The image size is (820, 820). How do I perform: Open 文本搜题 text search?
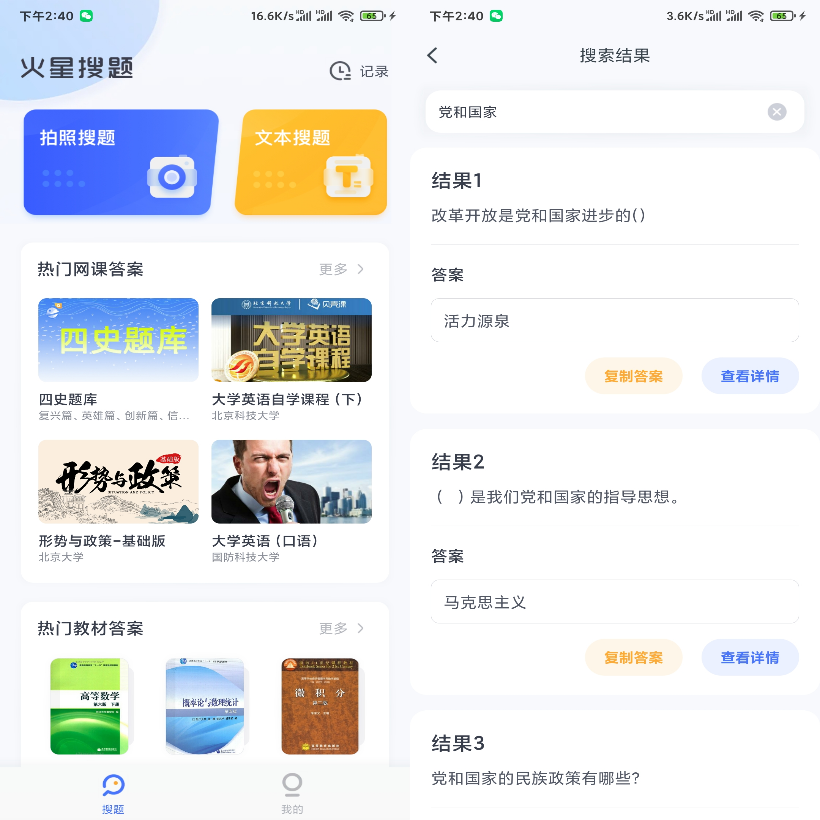point(311,162)
